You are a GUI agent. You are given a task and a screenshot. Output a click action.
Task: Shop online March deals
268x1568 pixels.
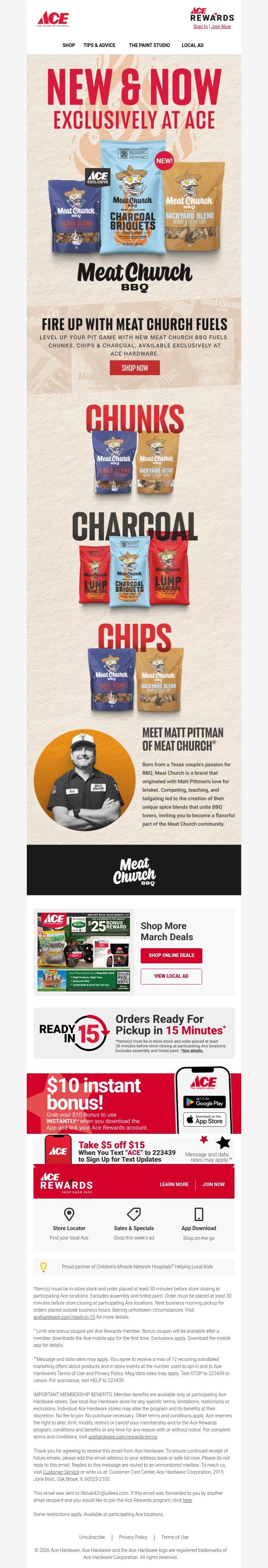tap(171, 955)
